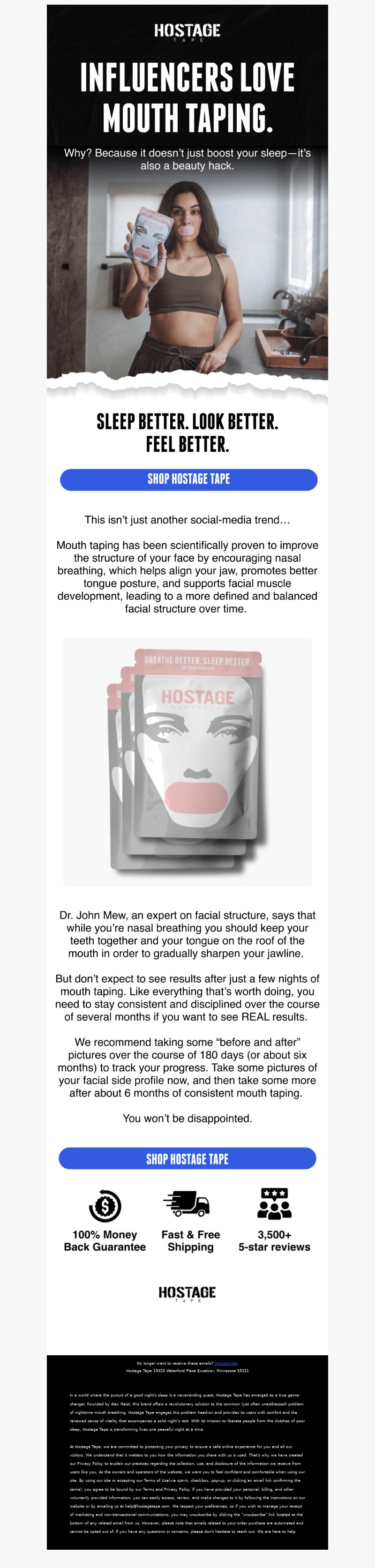Tap Shop Hostage Tape below 'Feel Better' headline
375x1568 pixels.
[188, 479]
